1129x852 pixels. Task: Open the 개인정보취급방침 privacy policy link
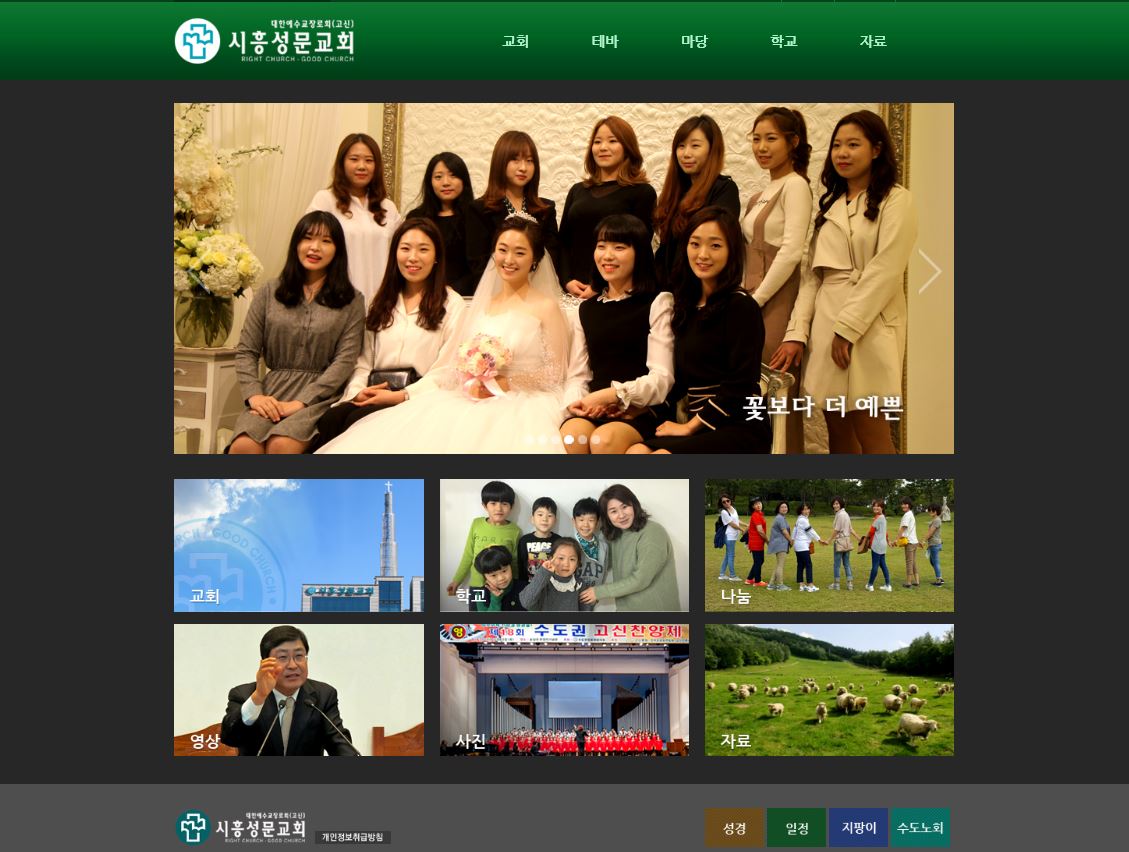click(x=352, y=837)
